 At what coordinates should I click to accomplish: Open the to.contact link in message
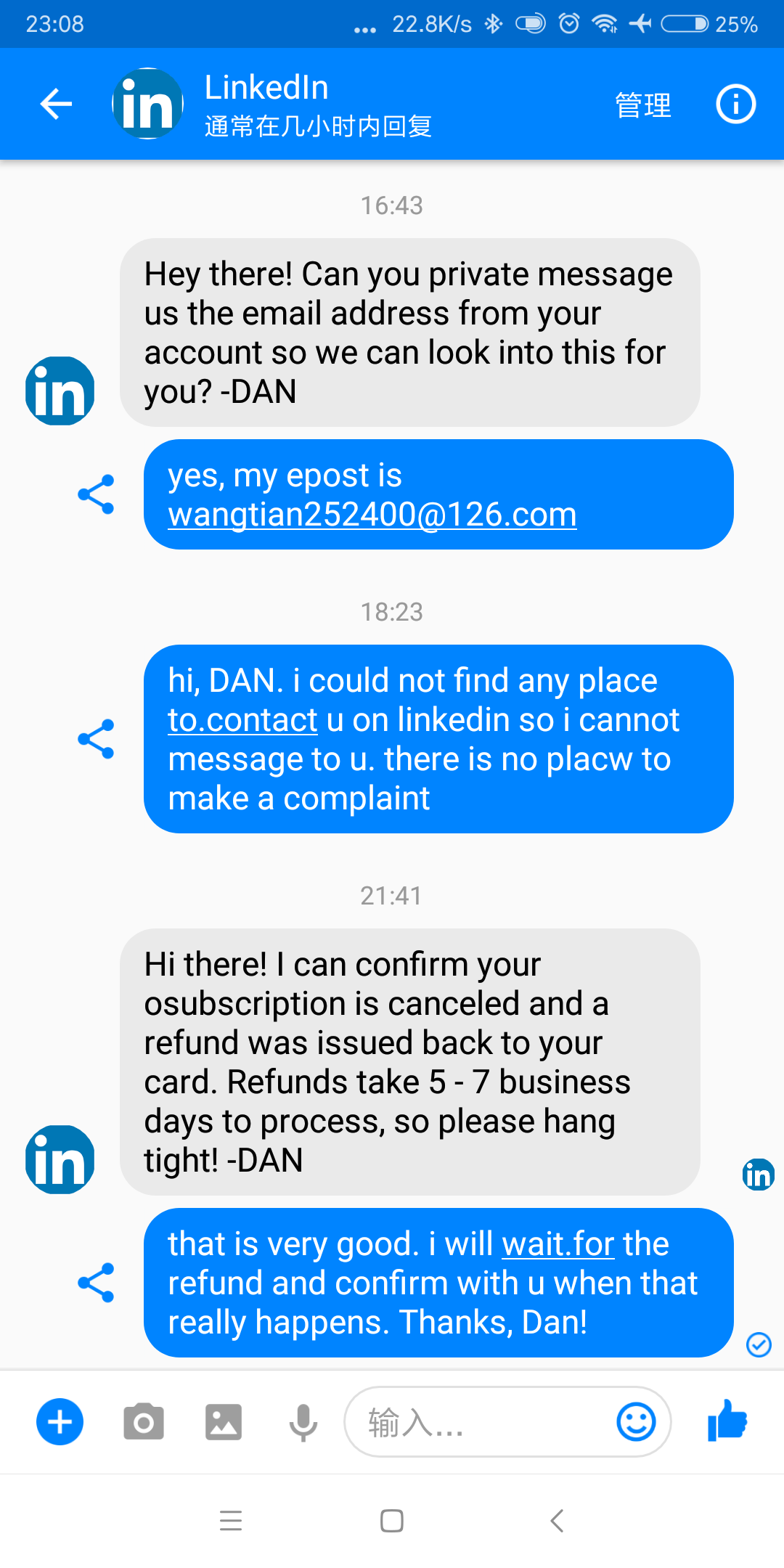coord(242,720)
